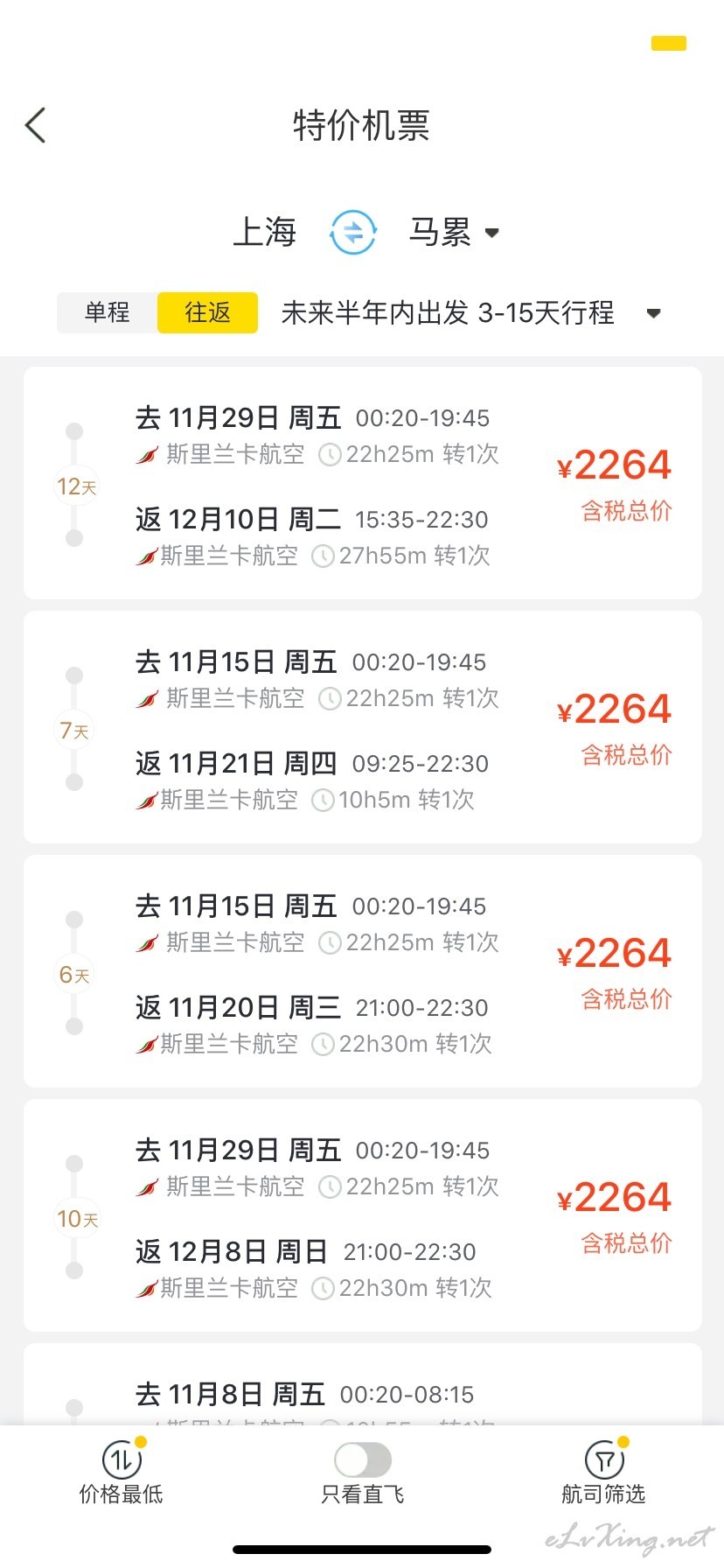
Task: Switch to 单程 one-way trips
Action: point(107,312)
